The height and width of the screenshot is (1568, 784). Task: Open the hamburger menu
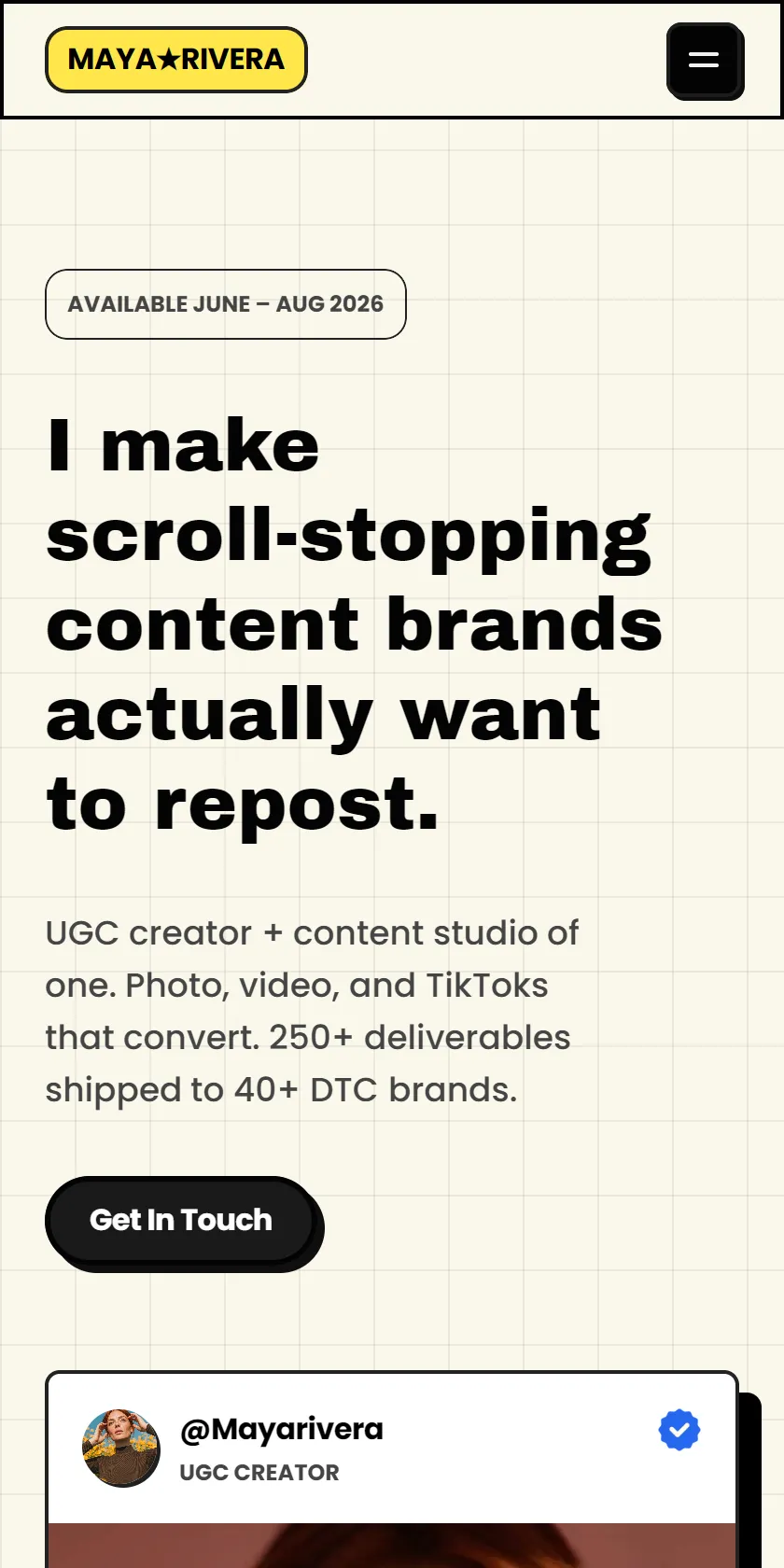click(705, 61)
